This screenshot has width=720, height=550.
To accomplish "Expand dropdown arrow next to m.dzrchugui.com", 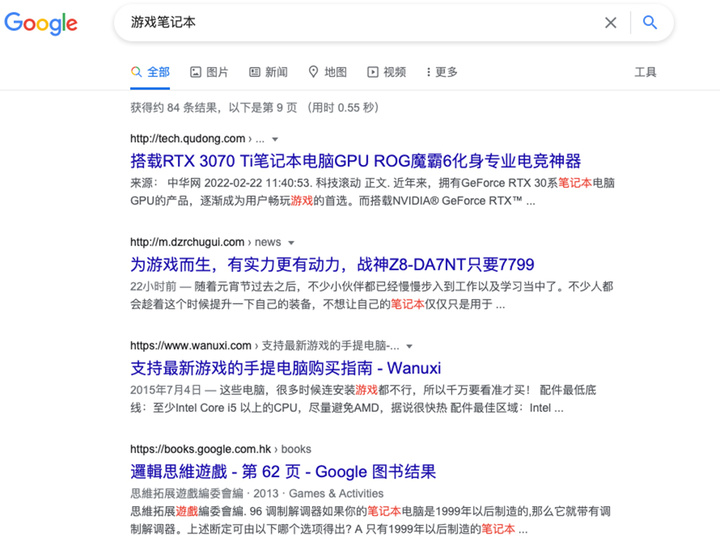I will pos(292,242).
